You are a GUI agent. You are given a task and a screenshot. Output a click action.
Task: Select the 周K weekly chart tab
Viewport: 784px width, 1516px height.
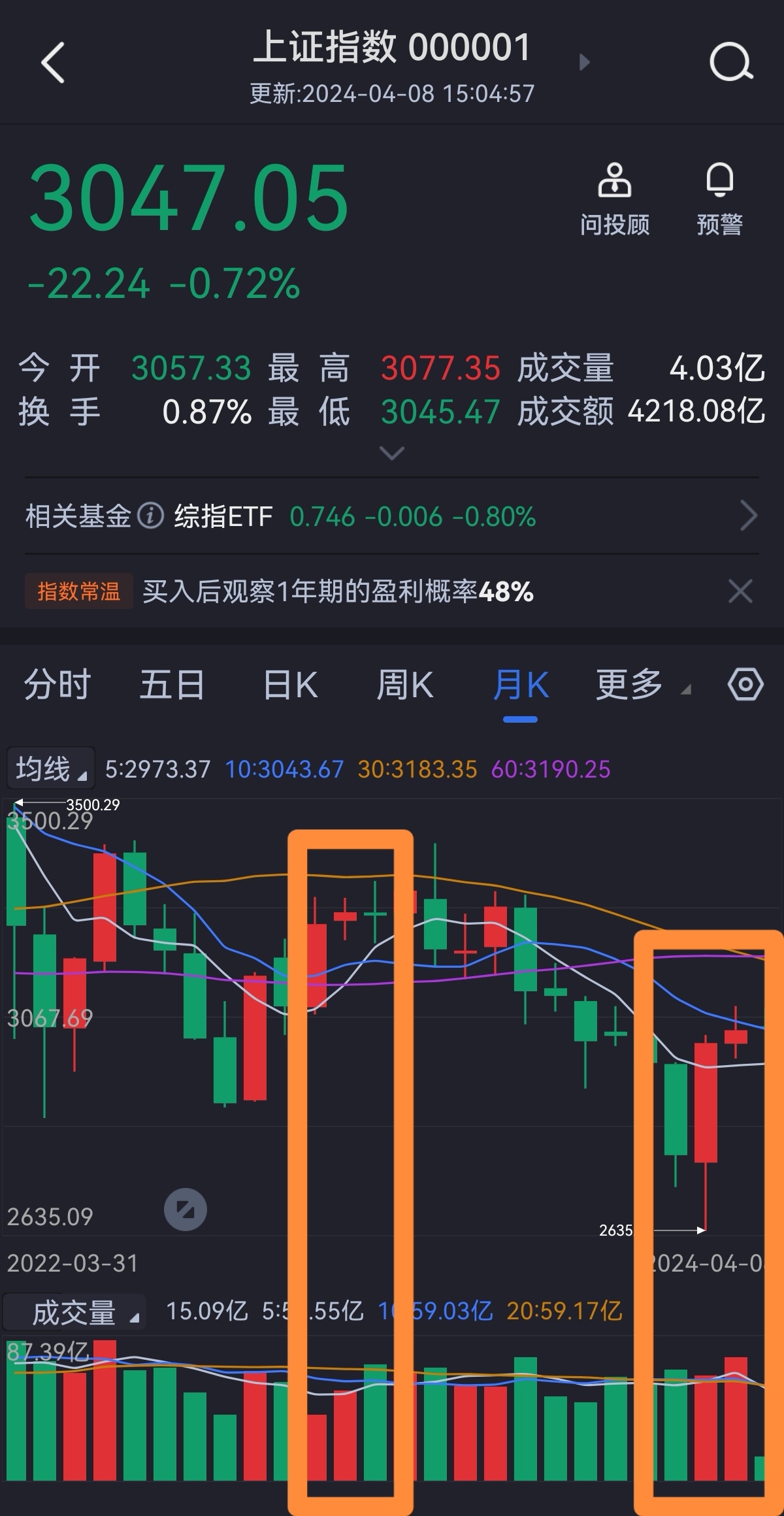[x=406, y=684]
